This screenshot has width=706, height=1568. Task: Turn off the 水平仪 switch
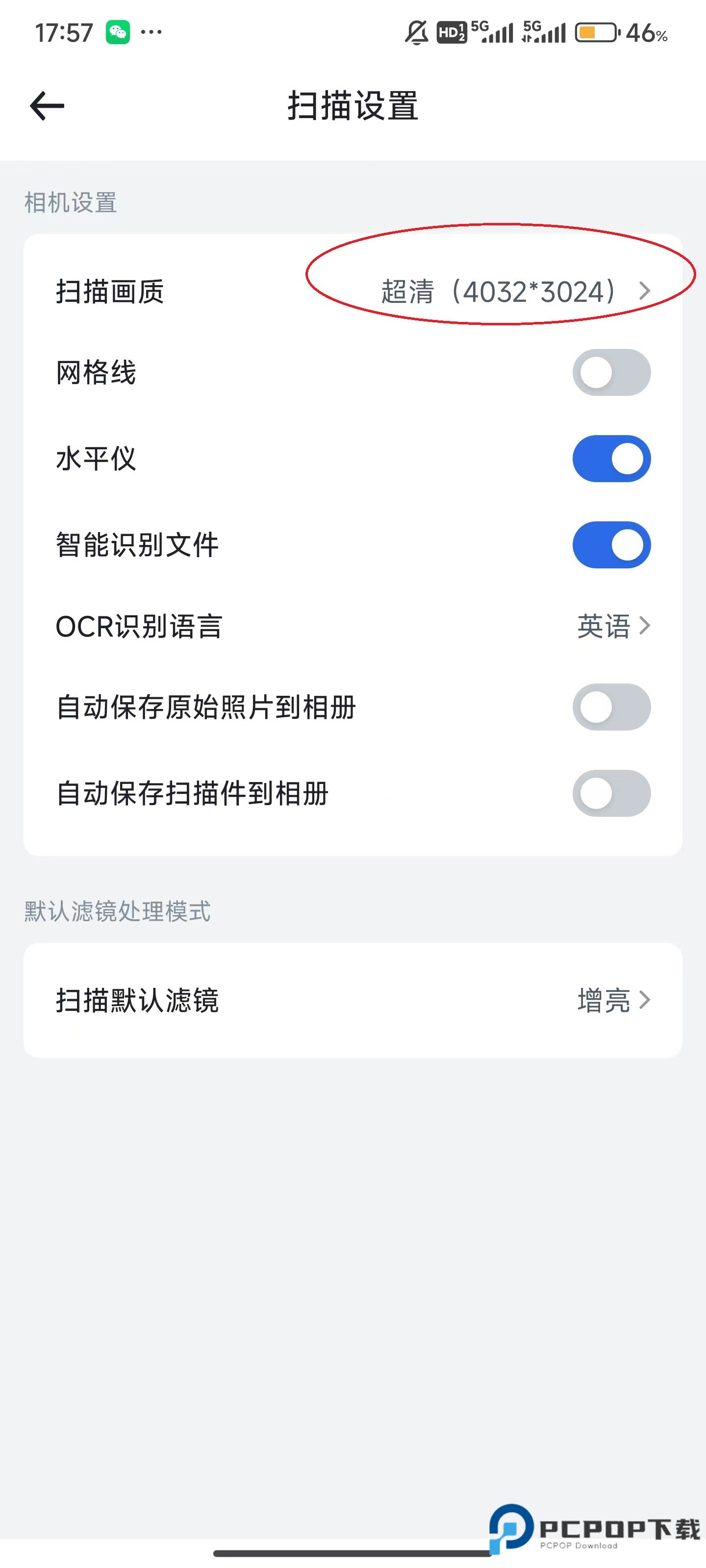pos(611,459)
